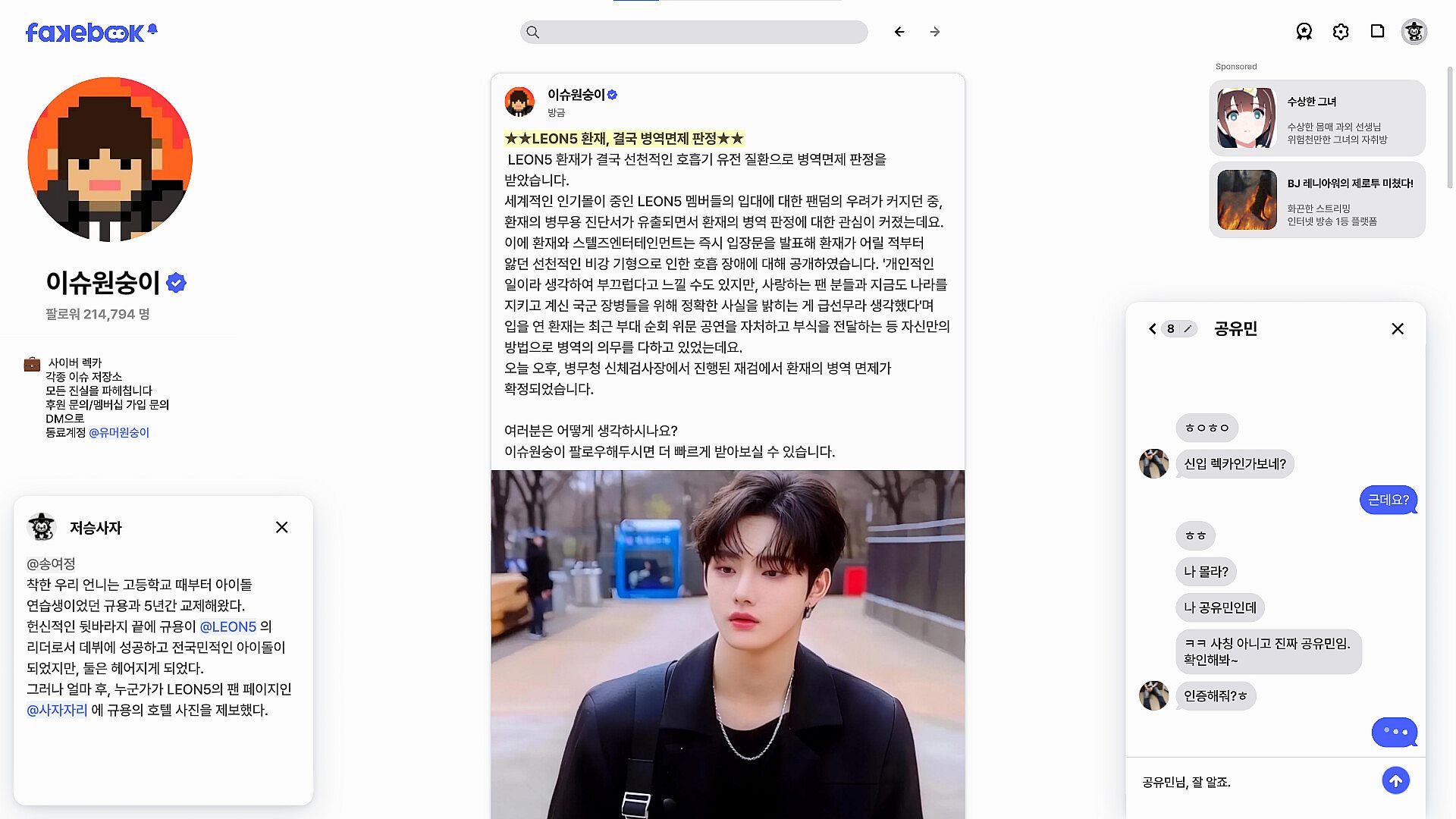The height and width of the screenshot is (819, 1456).
Task: Open the profile avatar in top bar
Action: (x=1414, y=32)
